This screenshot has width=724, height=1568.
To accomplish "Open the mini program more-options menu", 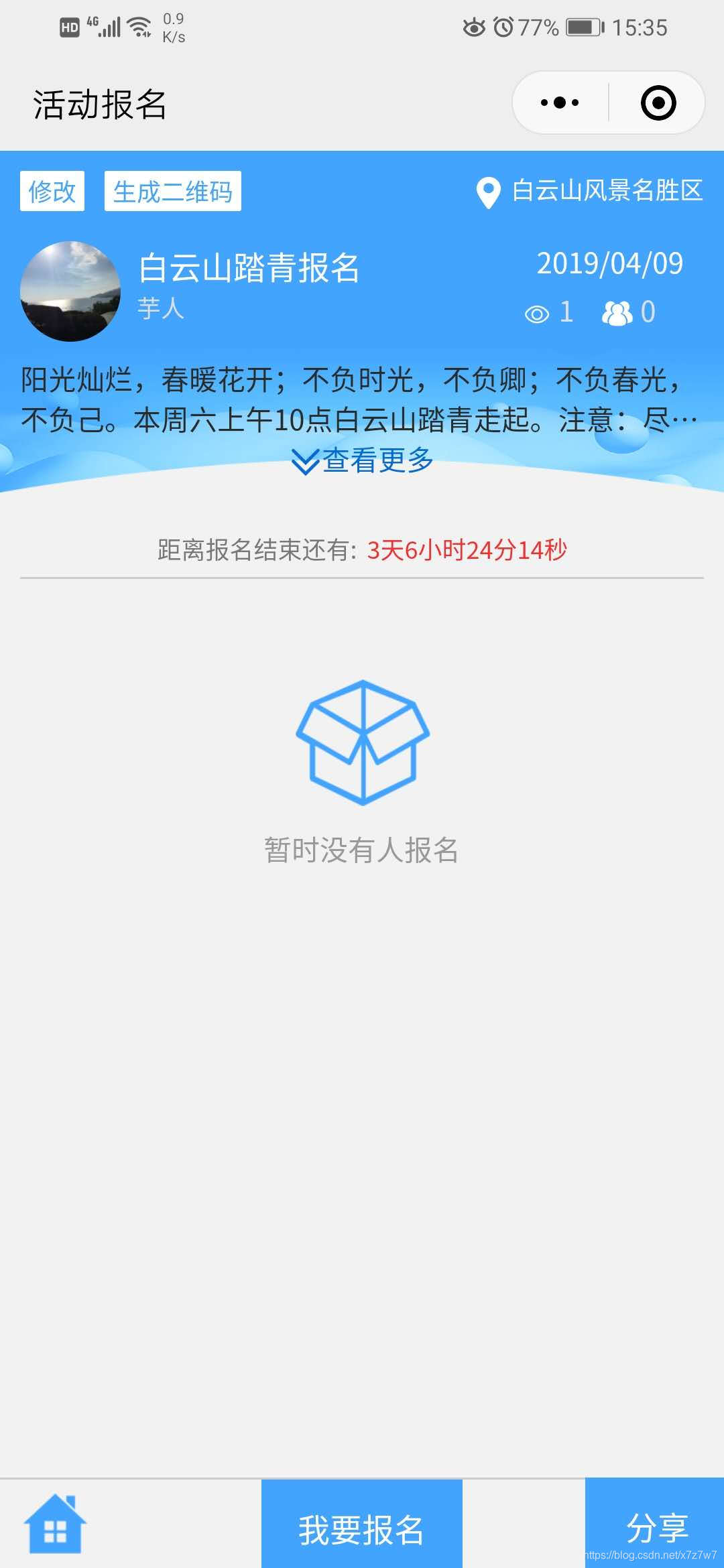I will [560, 103].
